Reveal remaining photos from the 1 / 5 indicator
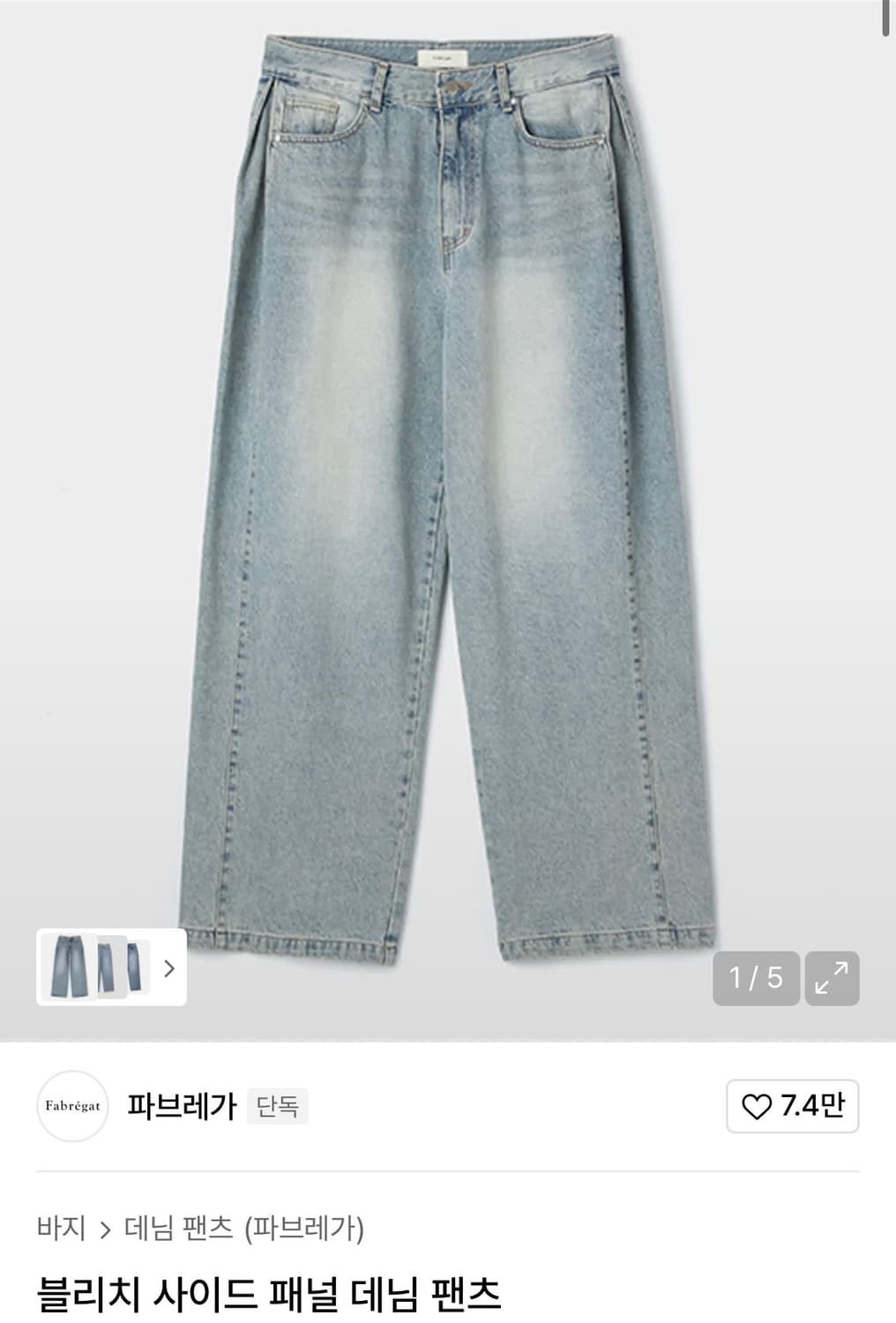The image size is (896, 1323). (x=753, y=978)
